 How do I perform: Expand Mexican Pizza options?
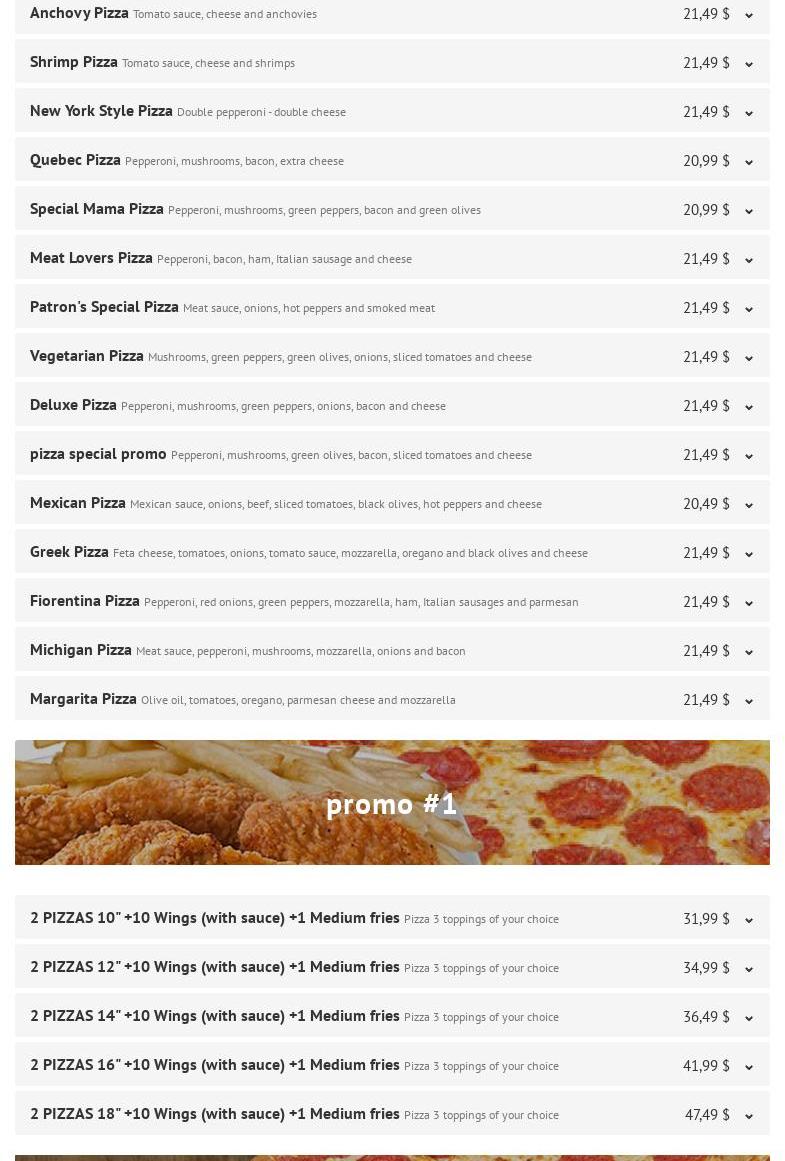point(748,505)
